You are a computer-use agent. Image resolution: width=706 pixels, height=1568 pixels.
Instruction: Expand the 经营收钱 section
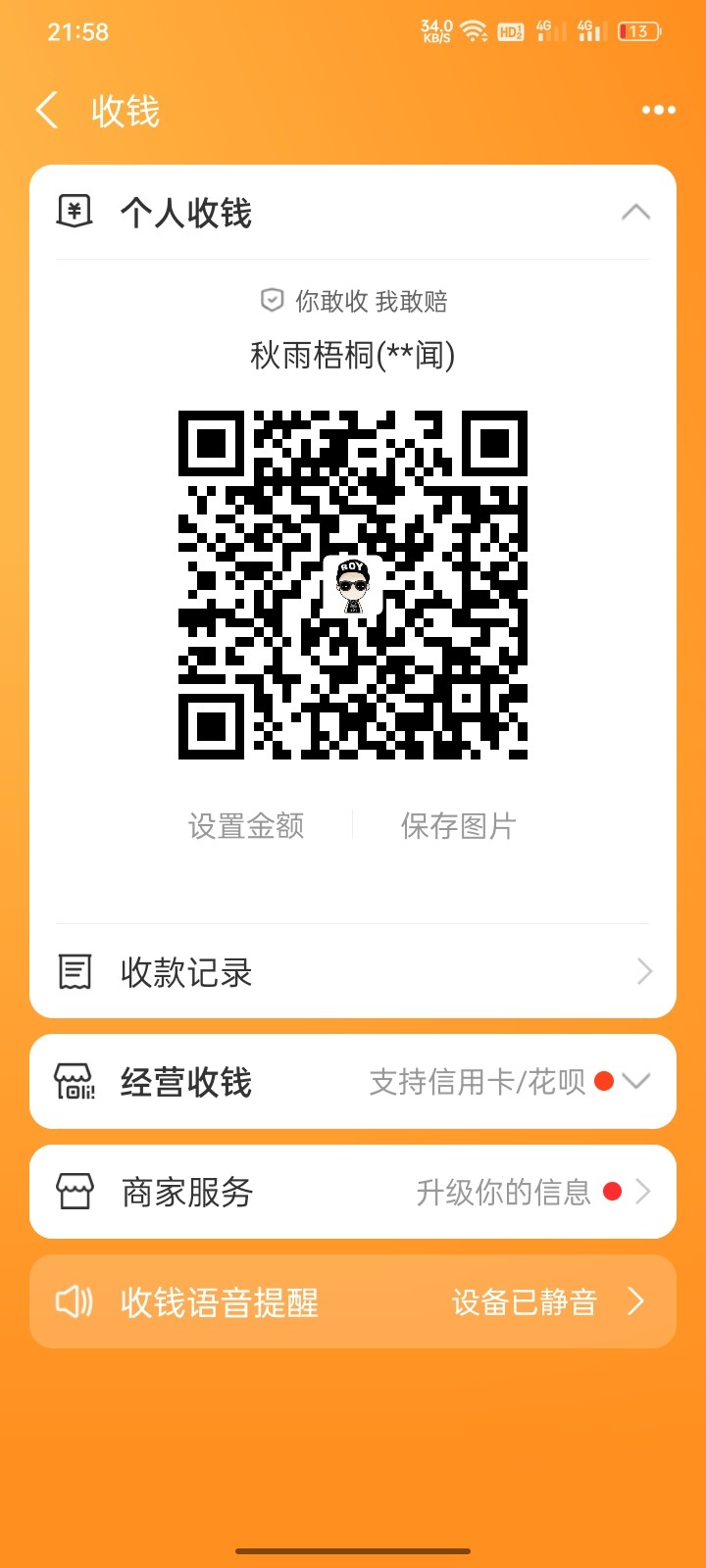[x=635, y=1082]
